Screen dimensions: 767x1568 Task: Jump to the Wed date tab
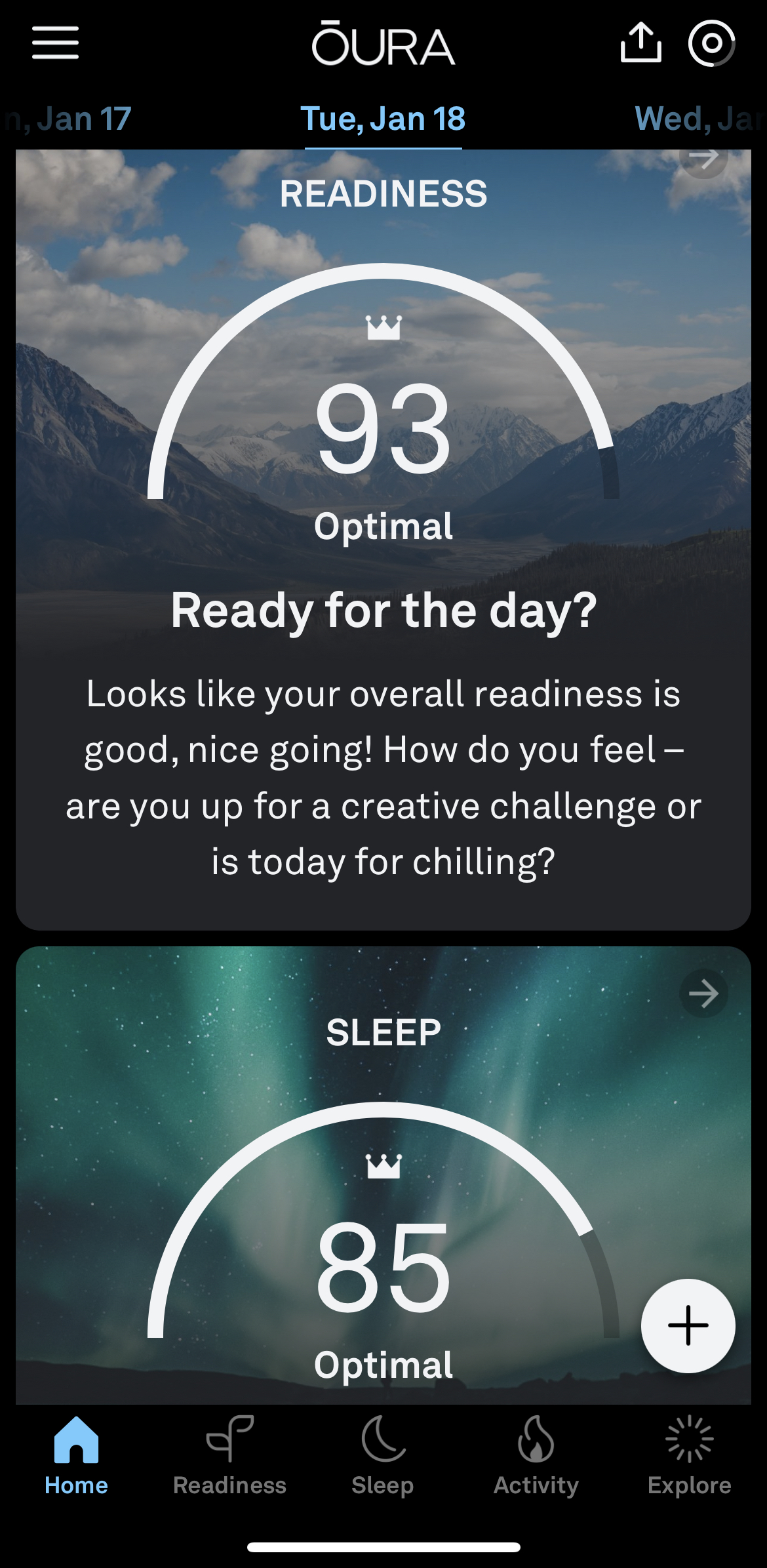pos(700,119)
